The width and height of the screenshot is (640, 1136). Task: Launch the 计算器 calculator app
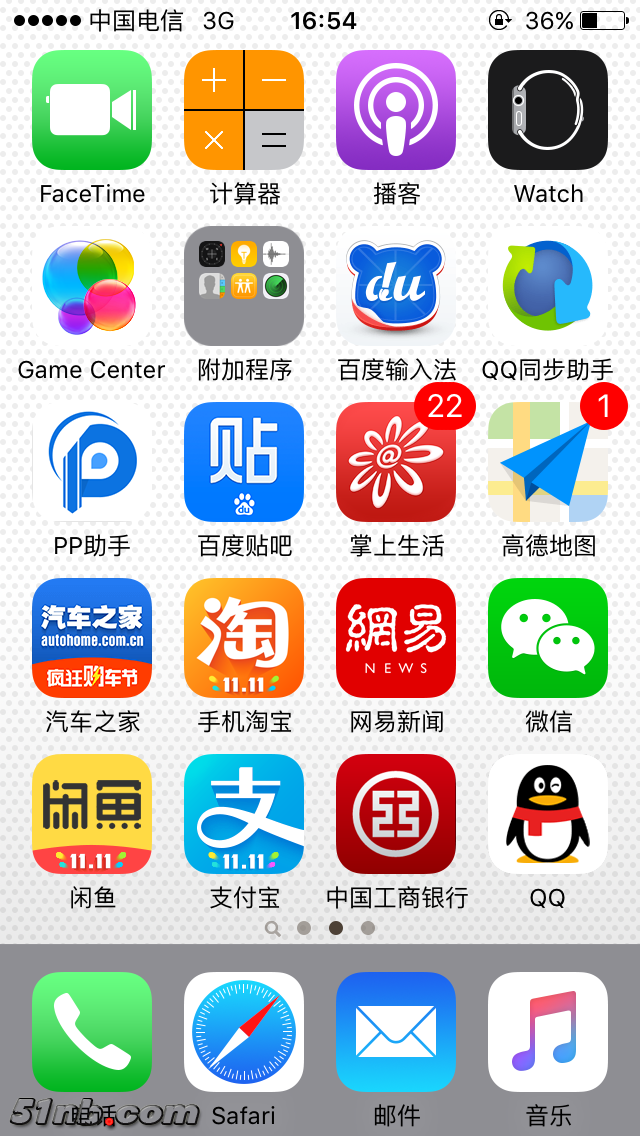coord(244,110)
